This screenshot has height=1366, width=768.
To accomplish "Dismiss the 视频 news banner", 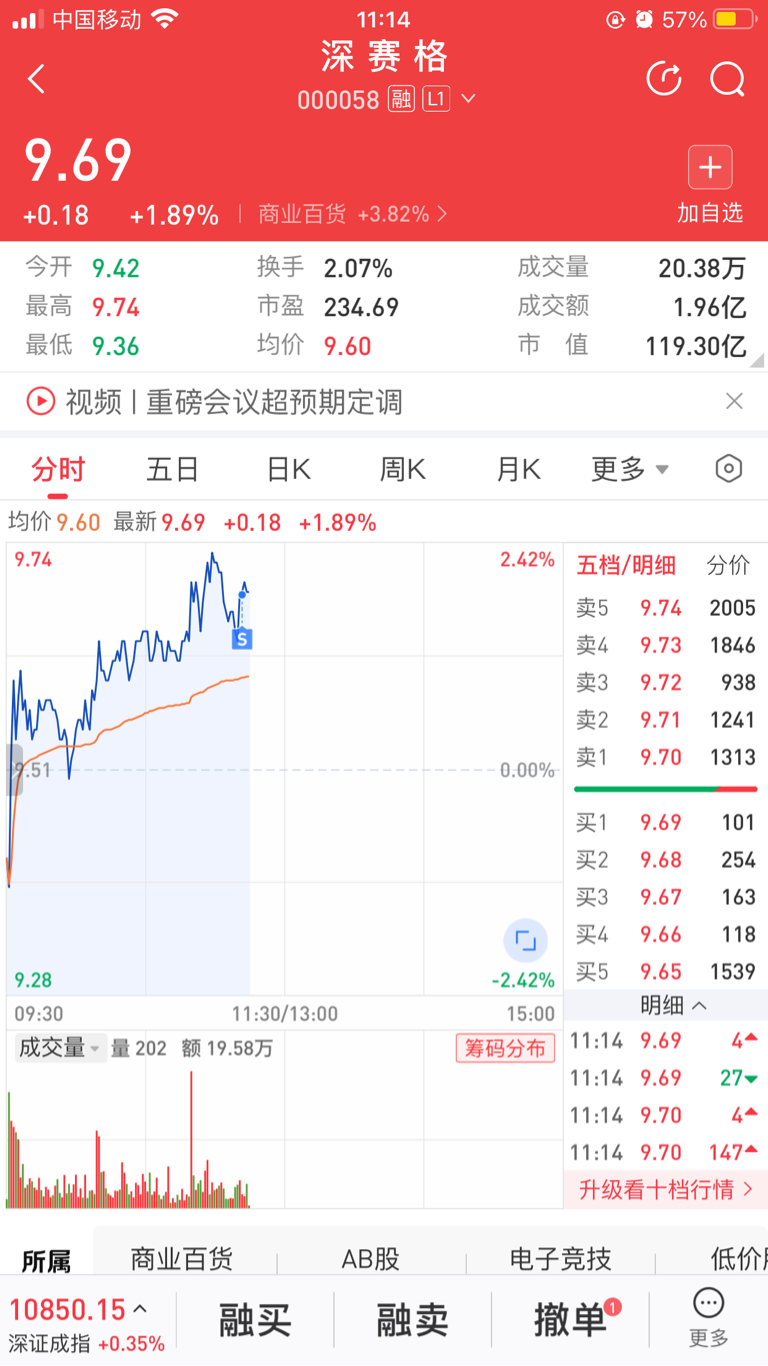I will (x=734, y=401).
